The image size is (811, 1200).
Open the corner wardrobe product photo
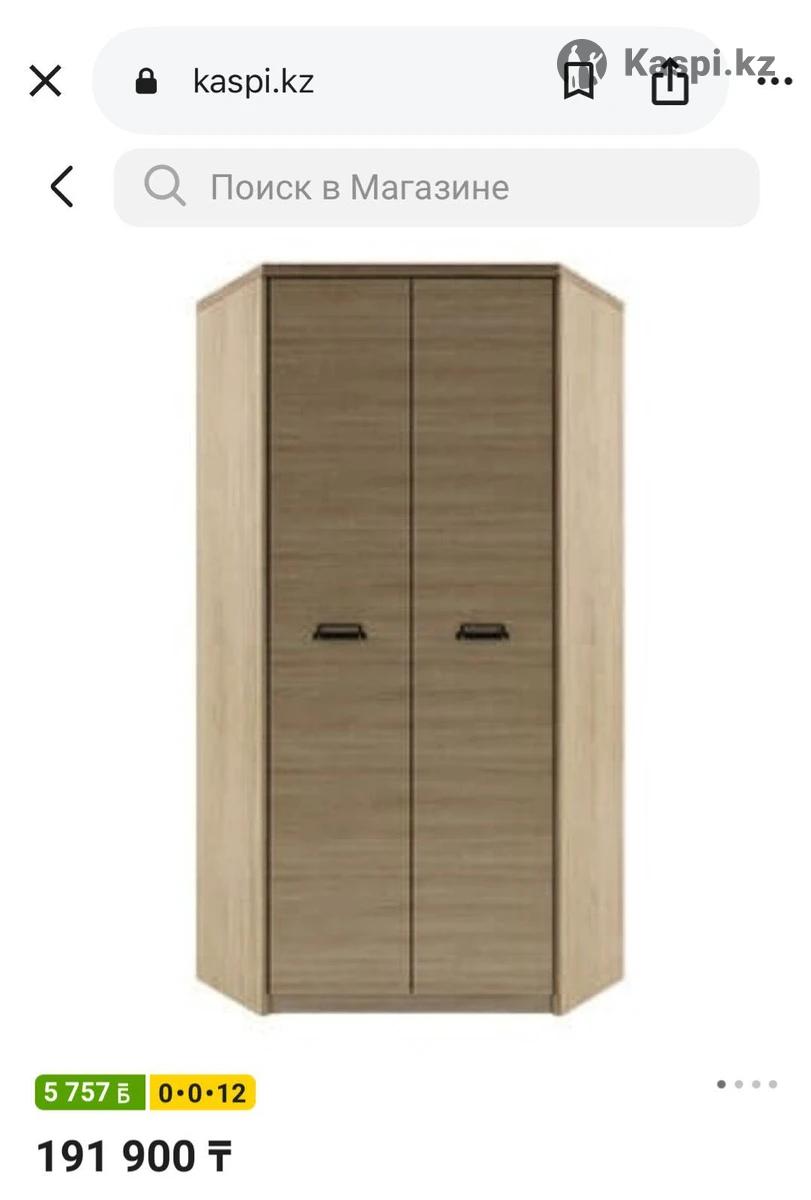coord(410,640)
